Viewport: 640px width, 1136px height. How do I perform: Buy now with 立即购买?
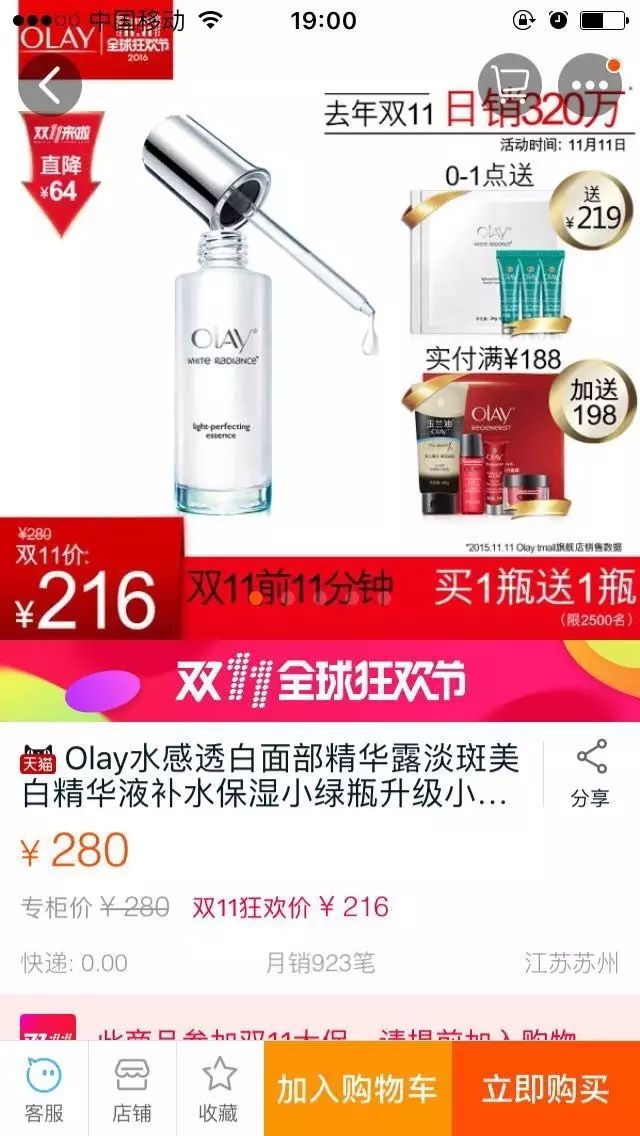pos(546,1088)
